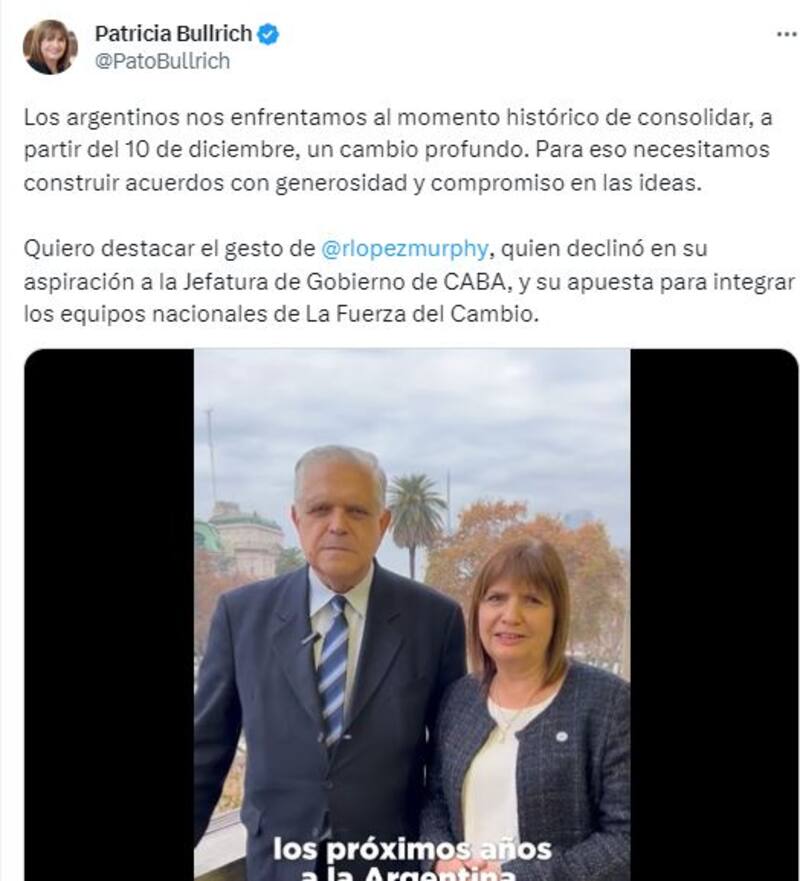Screen dimensions: 800x881
Task: Open the tweet's three-dot overflow menu
Action: pyautogui.click(x=786, y=33)
